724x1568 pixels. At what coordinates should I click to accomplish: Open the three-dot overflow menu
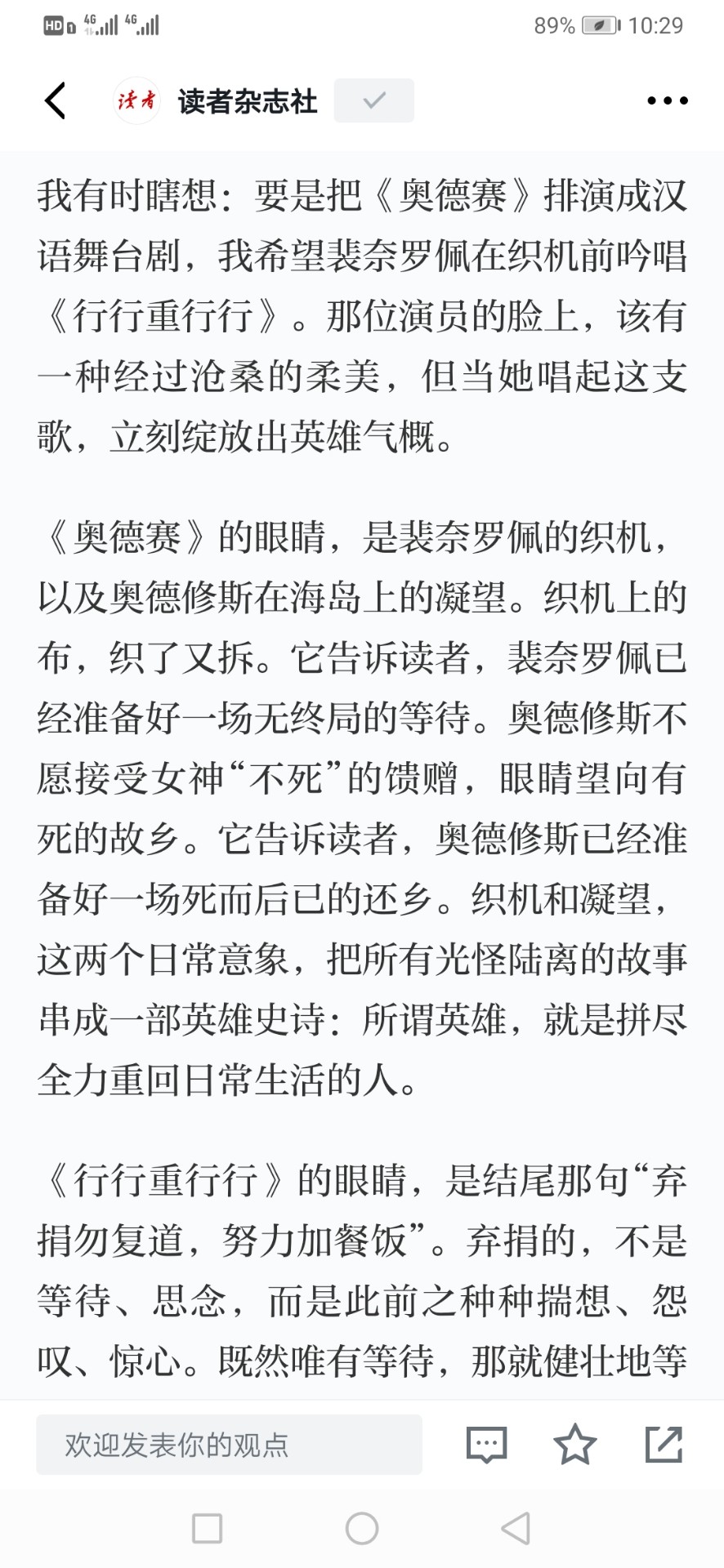[667, 100]
